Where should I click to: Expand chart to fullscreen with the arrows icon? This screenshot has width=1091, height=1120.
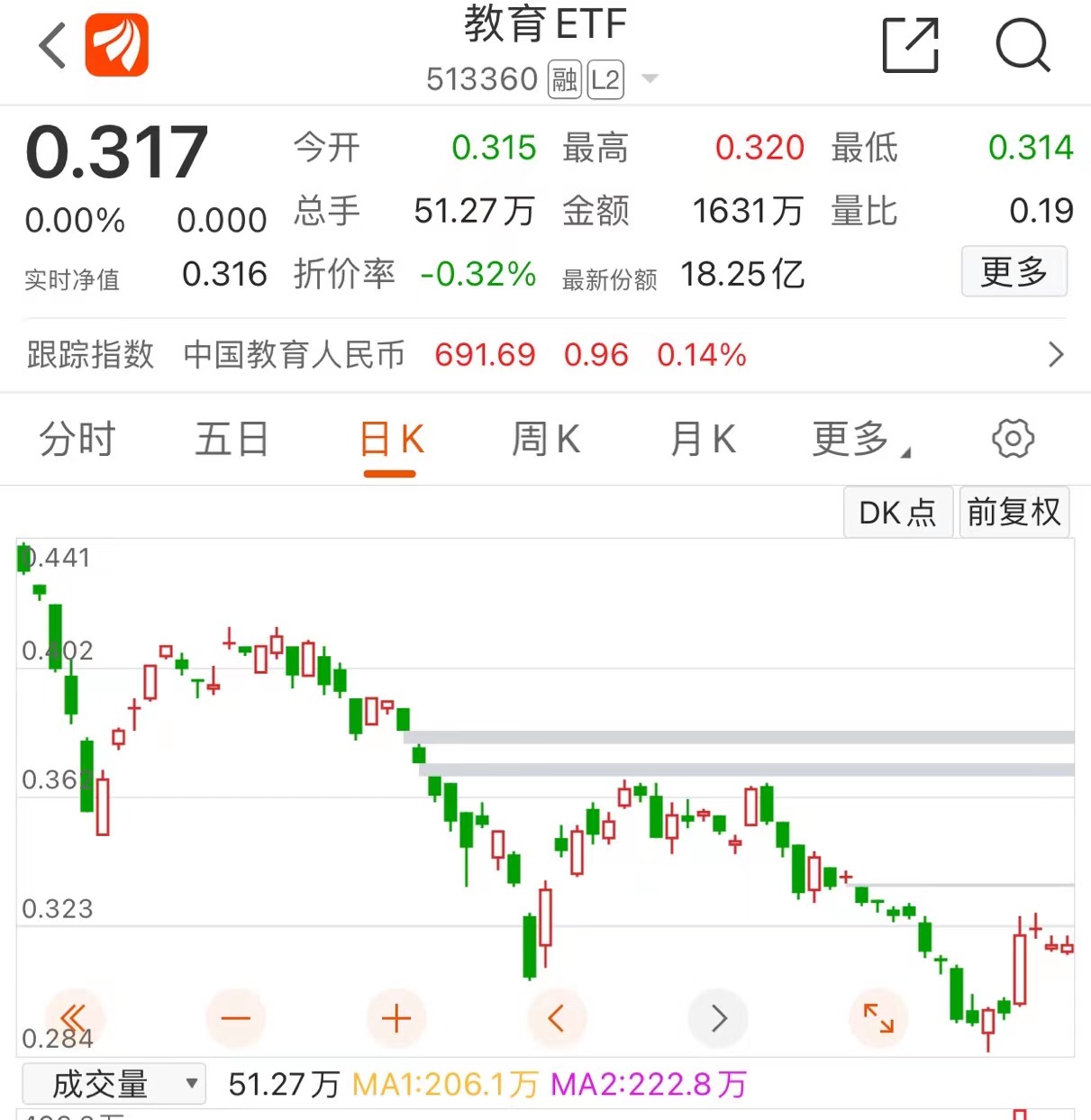point(878,1018)
